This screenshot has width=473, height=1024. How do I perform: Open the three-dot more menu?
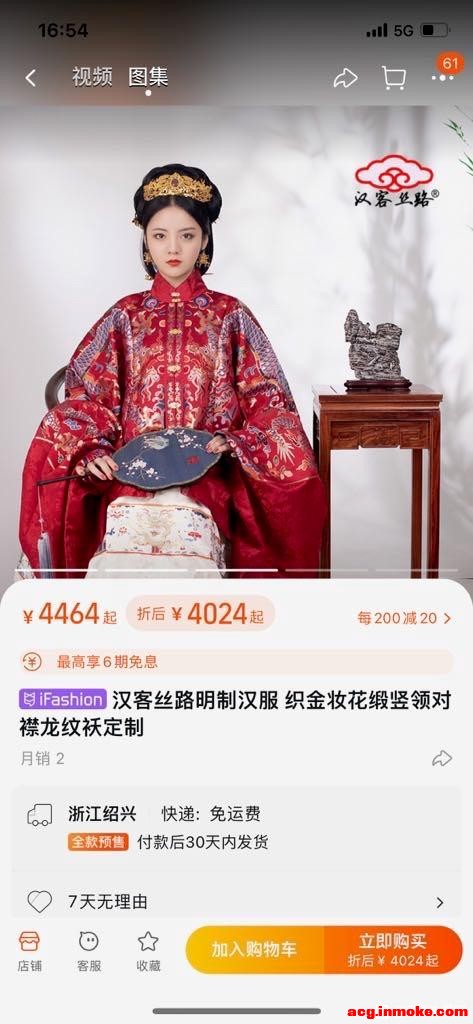tap(442, 78)
